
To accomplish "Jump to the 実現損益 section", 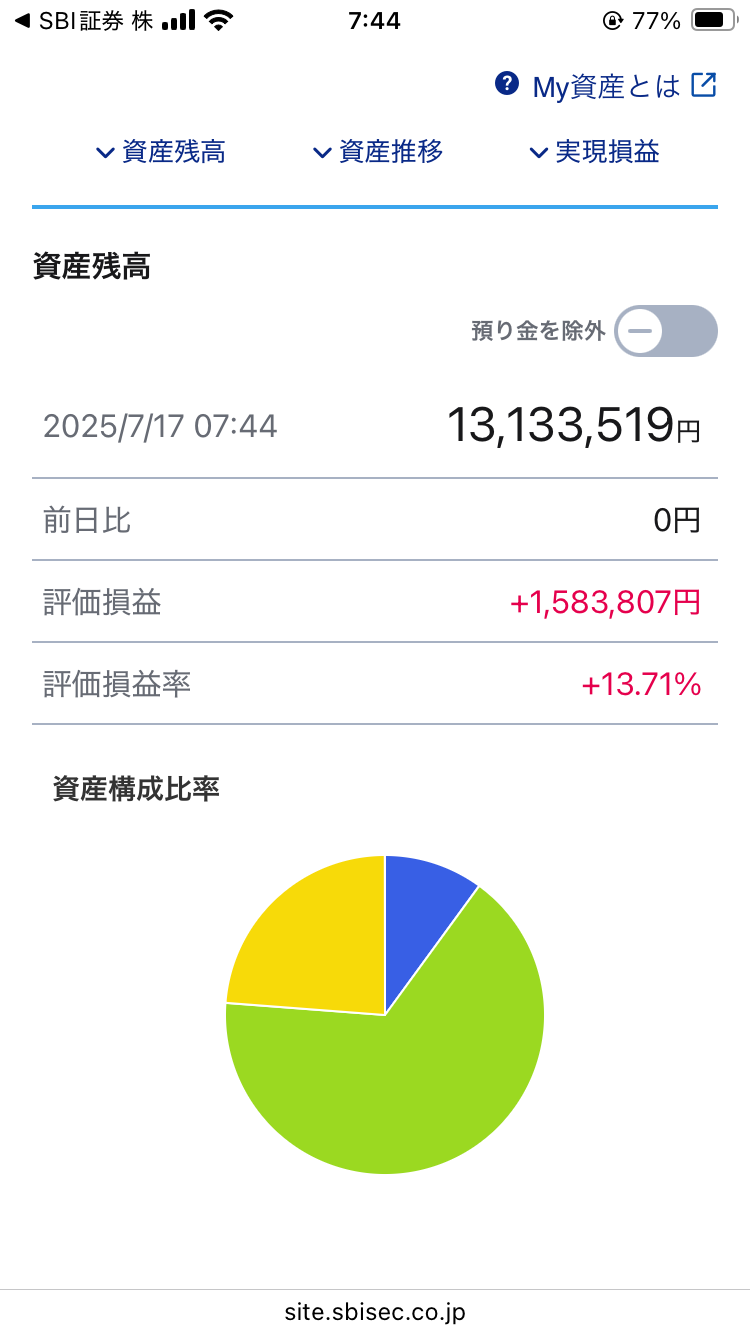I will coord(594,152).
